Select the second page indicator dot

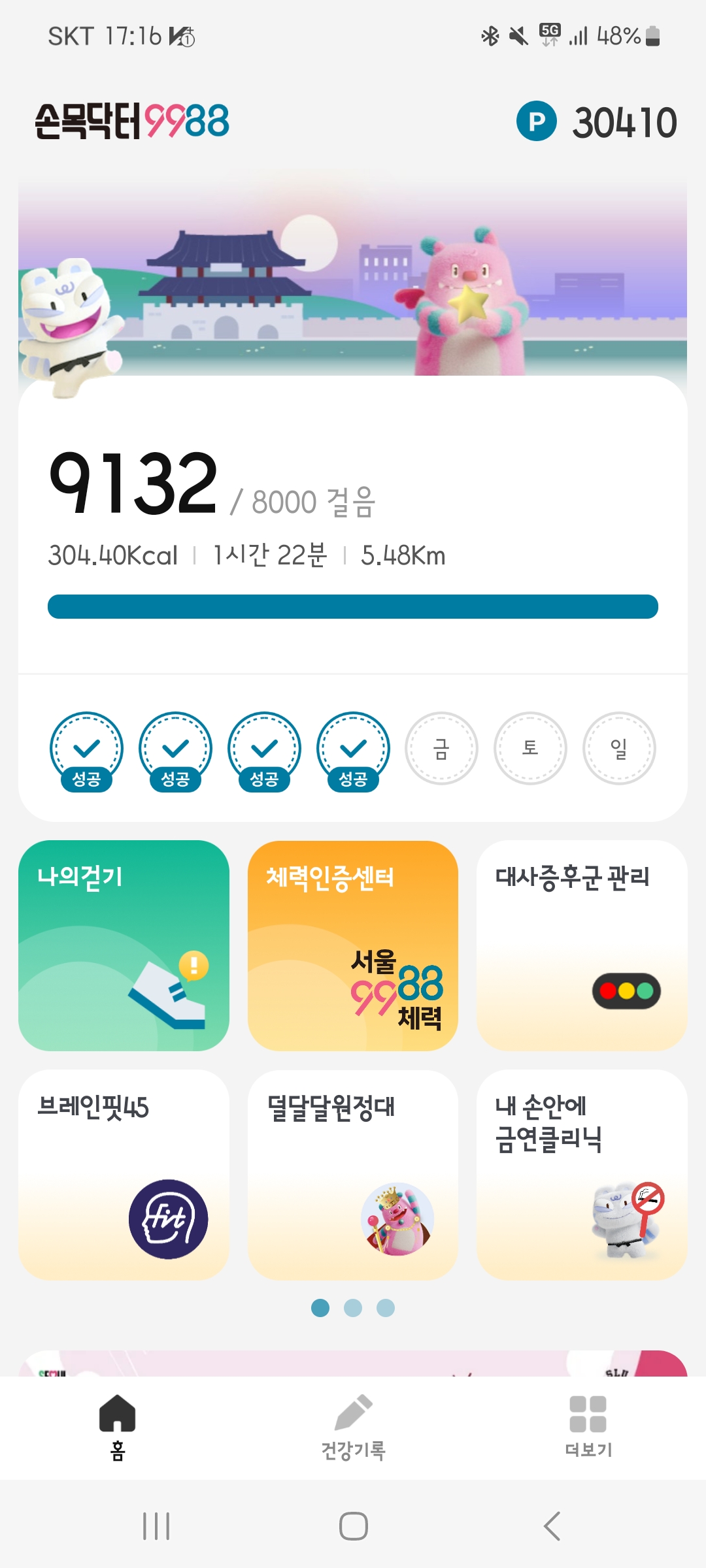point(353,1308)
